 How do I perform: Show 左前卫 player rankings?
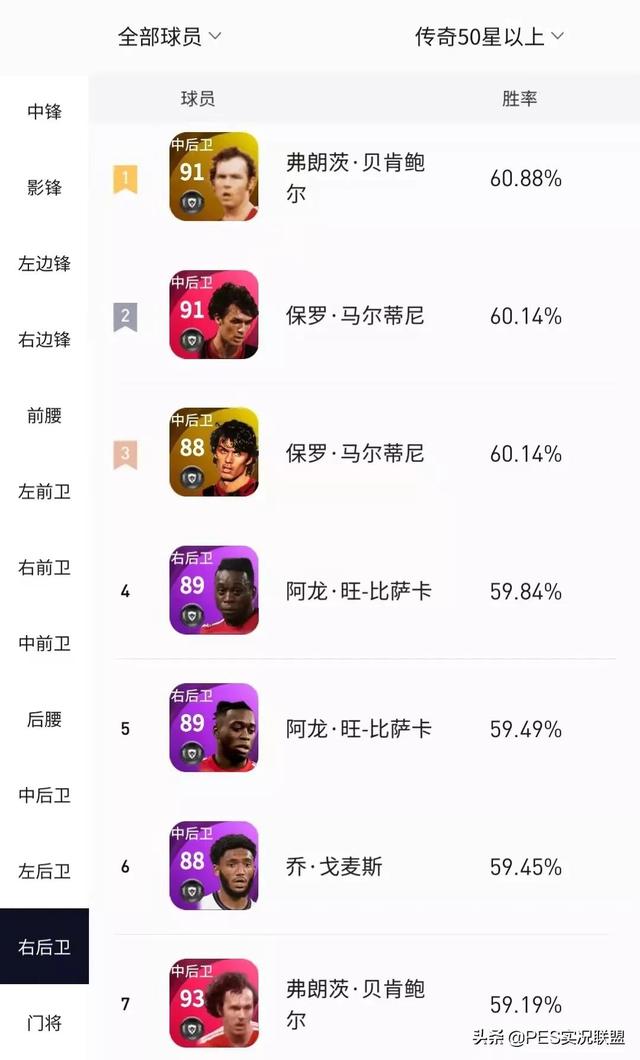[44, 492]
